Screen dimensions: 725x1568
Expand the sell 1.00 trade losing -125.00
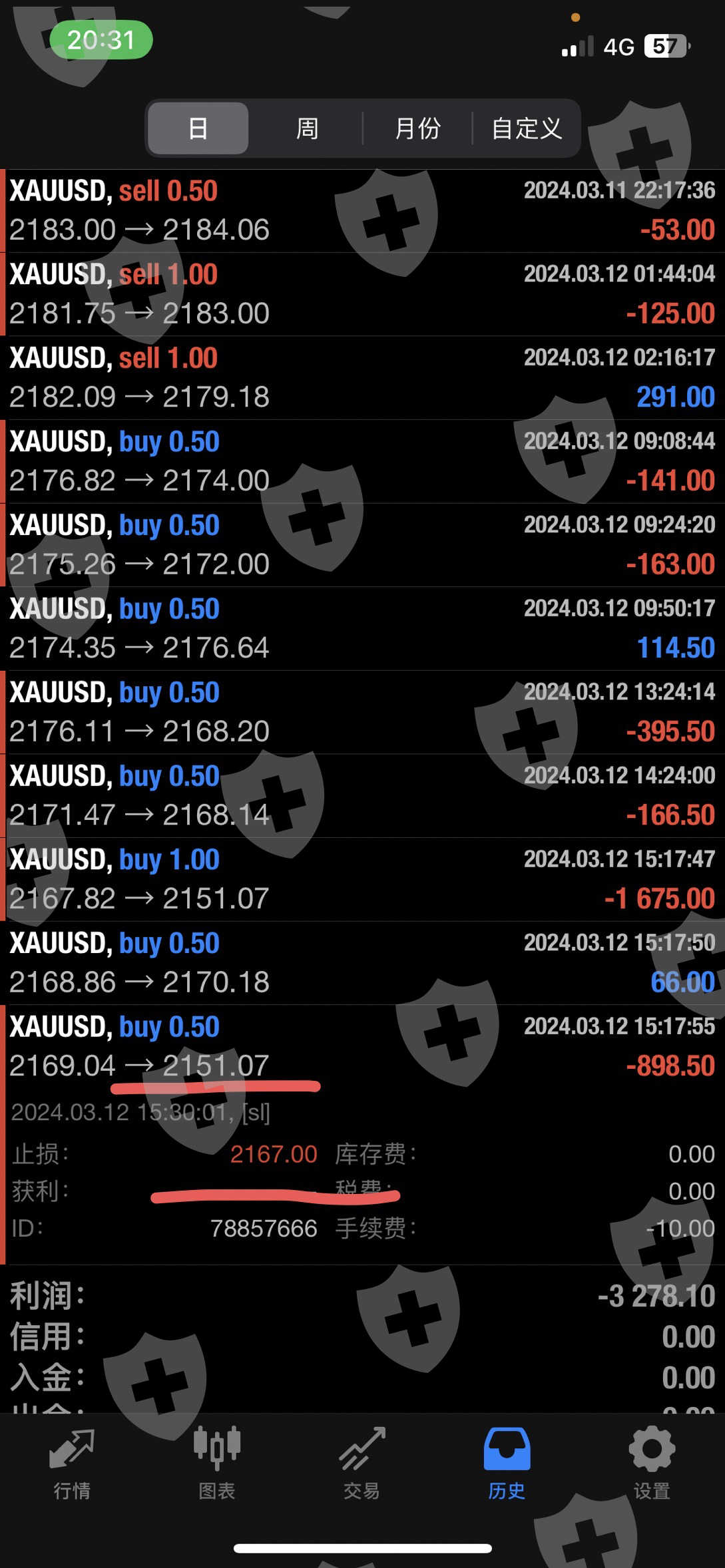coord(362,294)
